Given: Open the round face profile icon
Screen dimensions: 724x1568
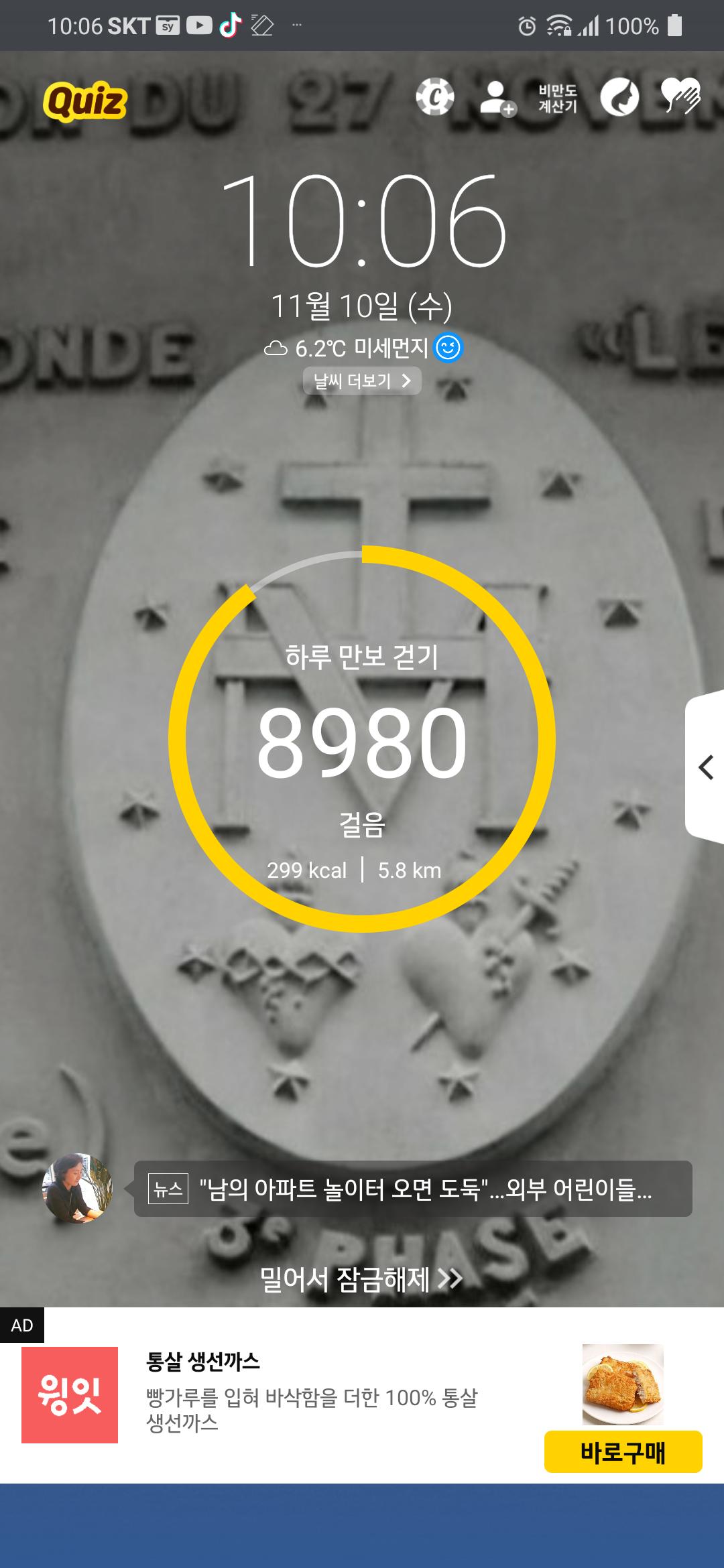Looking at the screenshot, I should [619, 98].
